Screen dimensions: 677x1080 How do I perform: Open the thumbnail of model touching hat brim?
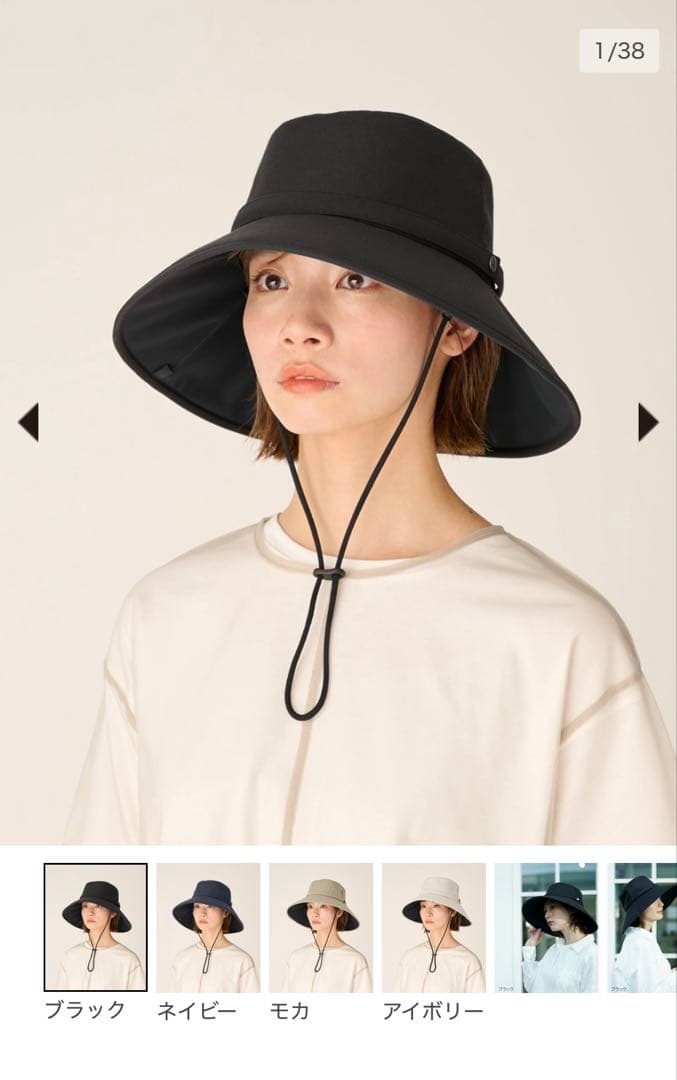point(546,927)
